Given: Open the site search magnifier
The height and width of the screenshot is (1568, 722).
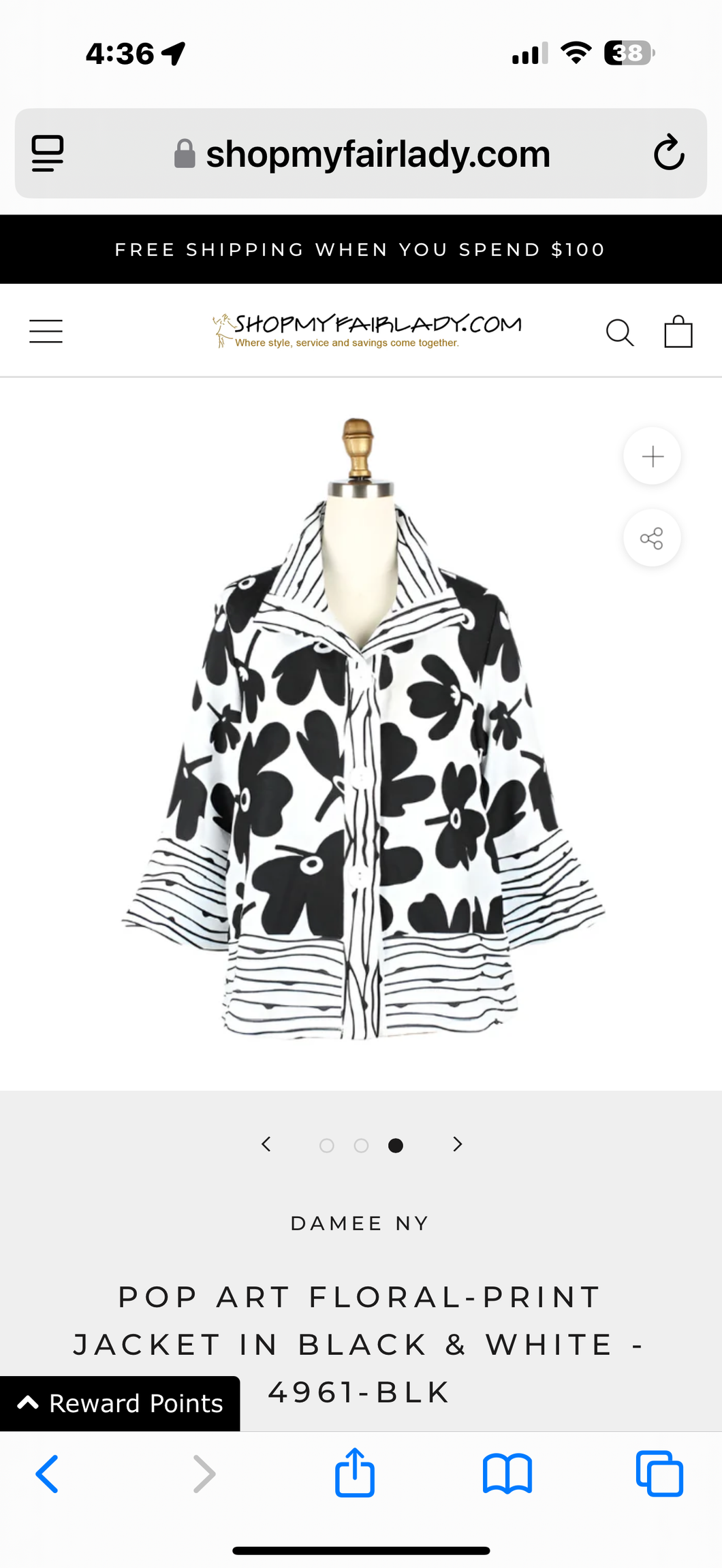Looking at the screenshot, I should pos(619,332).
